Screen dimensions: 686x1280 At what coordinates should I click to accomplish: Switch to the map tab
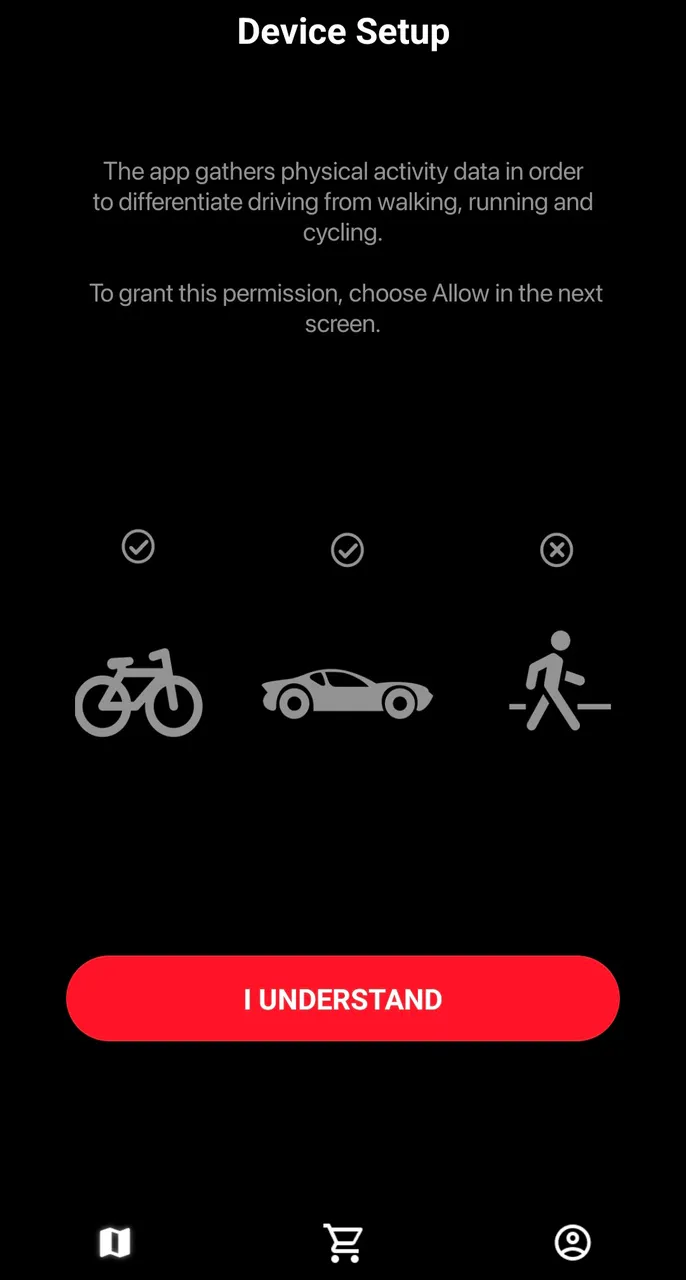coord(115,1243)
